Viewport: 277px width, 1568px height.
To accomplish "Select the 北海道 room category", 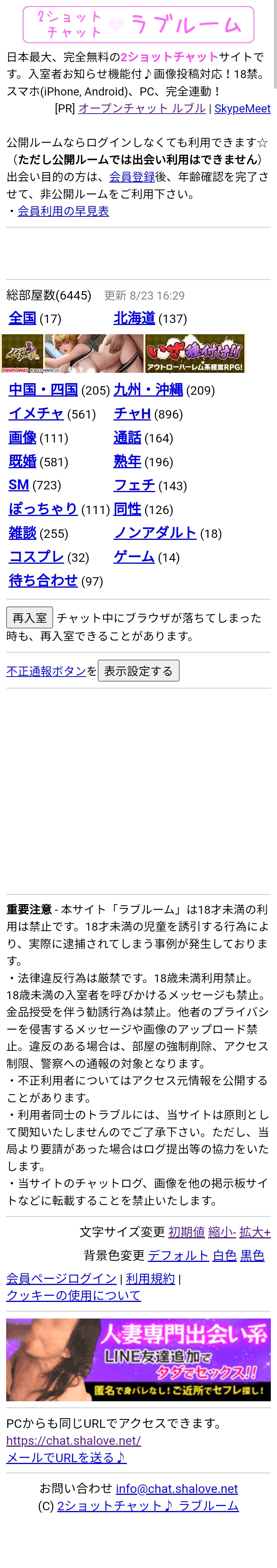I will (x=134, y=318).
